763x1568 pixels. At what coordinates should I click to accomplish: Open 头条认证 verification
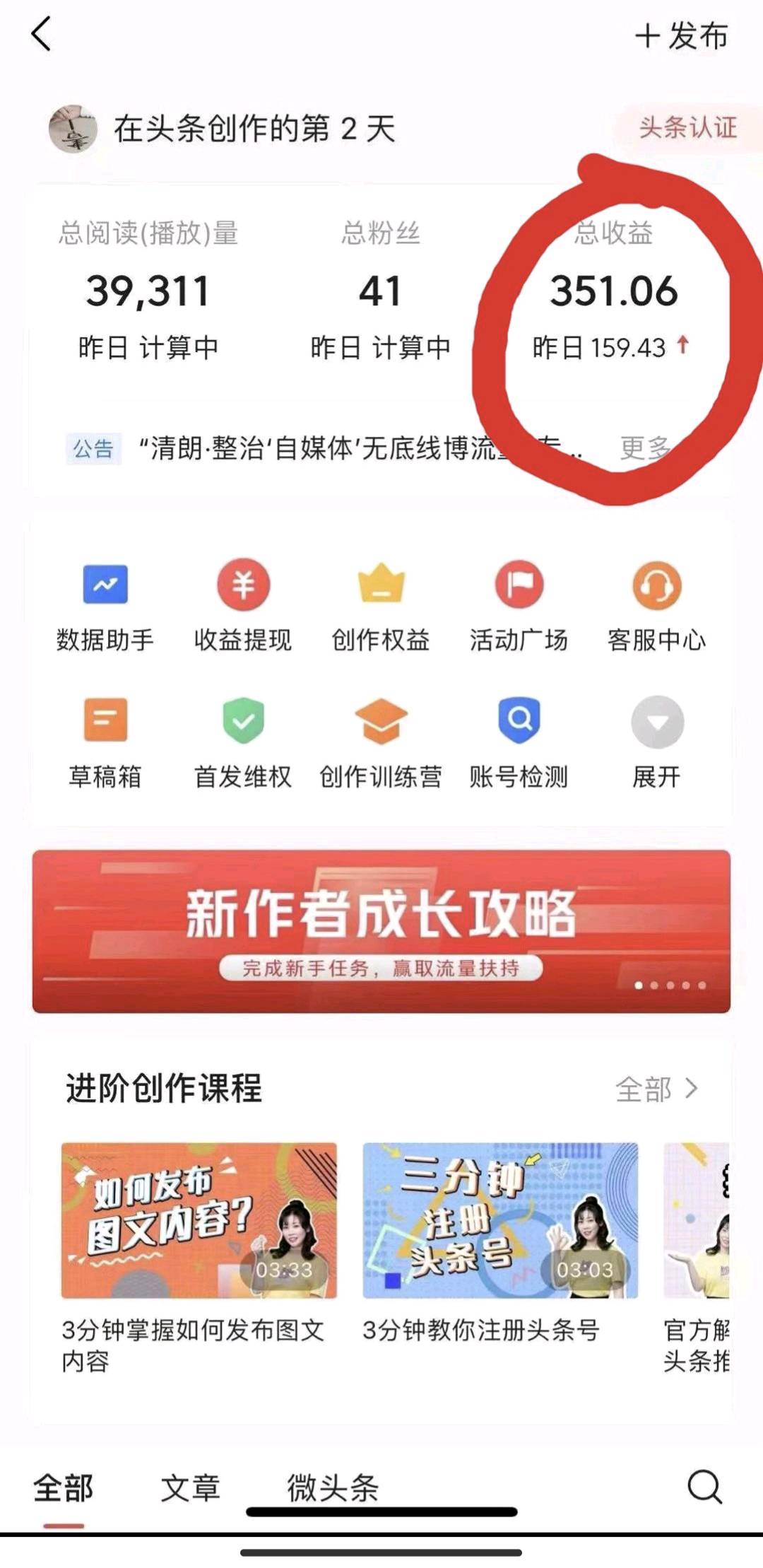(x=687, y=128)
